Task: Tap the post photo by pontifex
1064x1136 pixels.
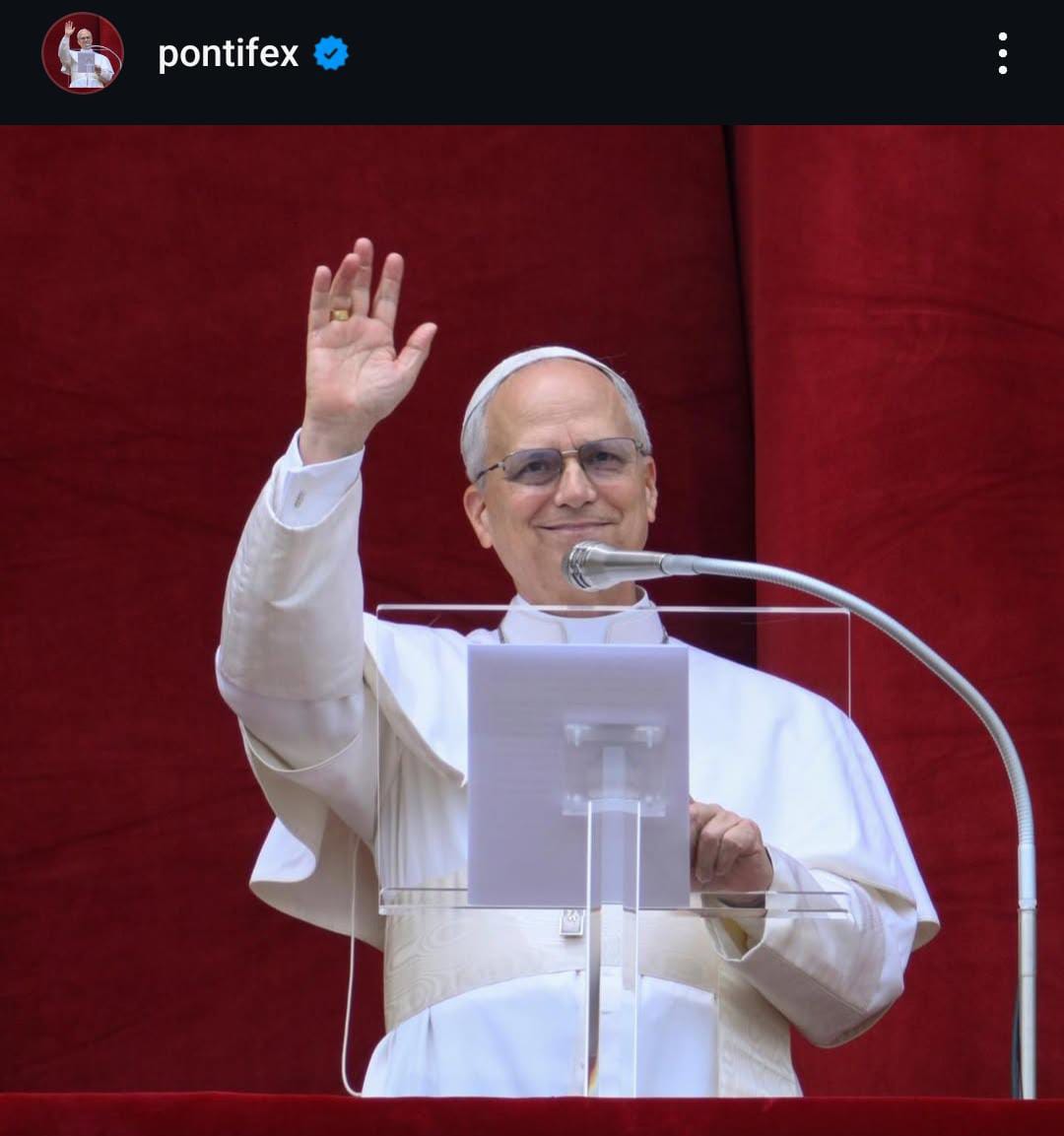Action: point(532,631)
